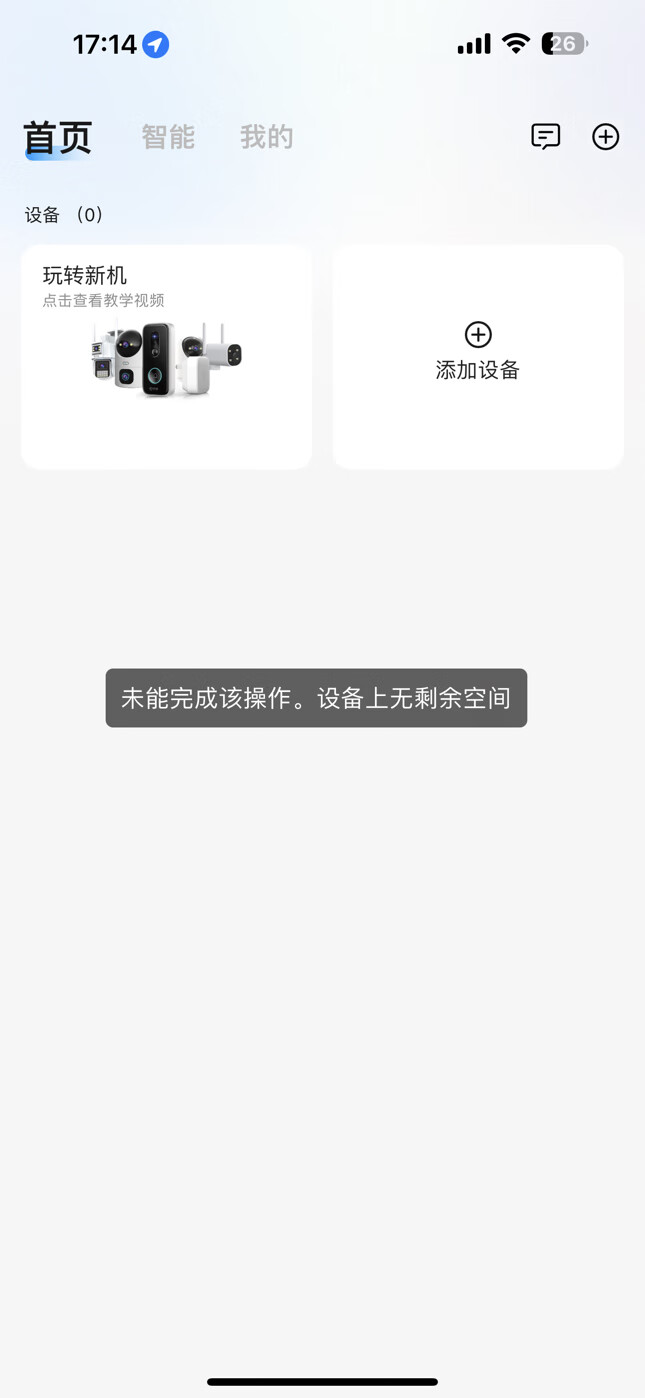Tap the 添加设备 card
645x1398 pixels.
478,356
